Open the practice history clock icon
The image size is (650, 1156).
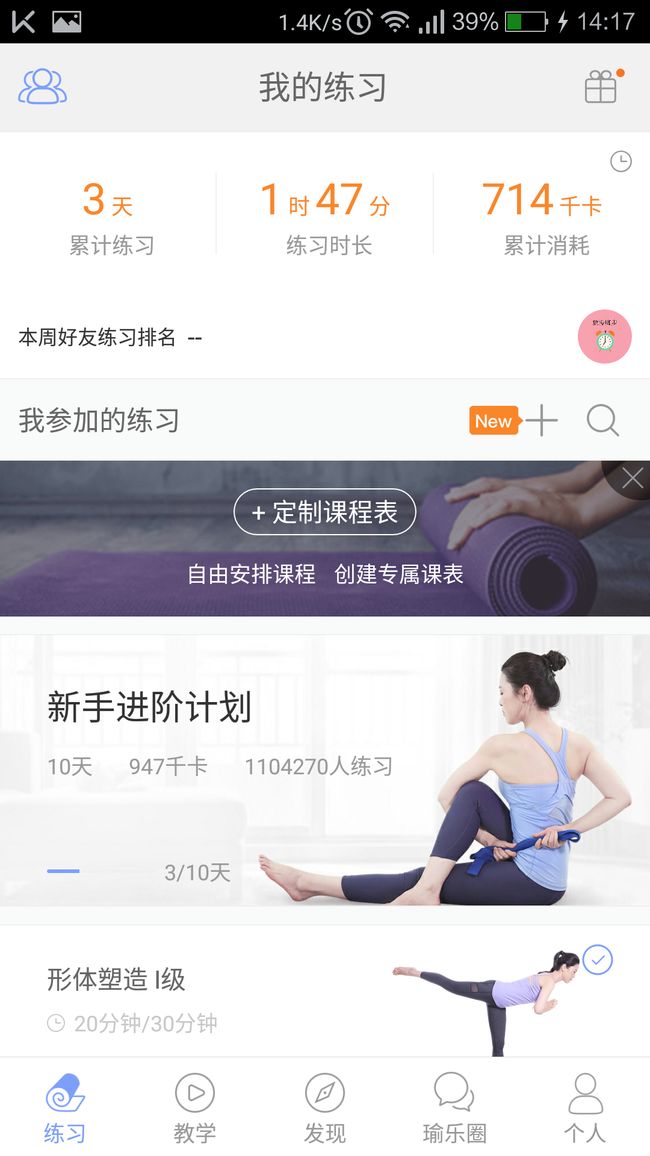coord(621,161)
